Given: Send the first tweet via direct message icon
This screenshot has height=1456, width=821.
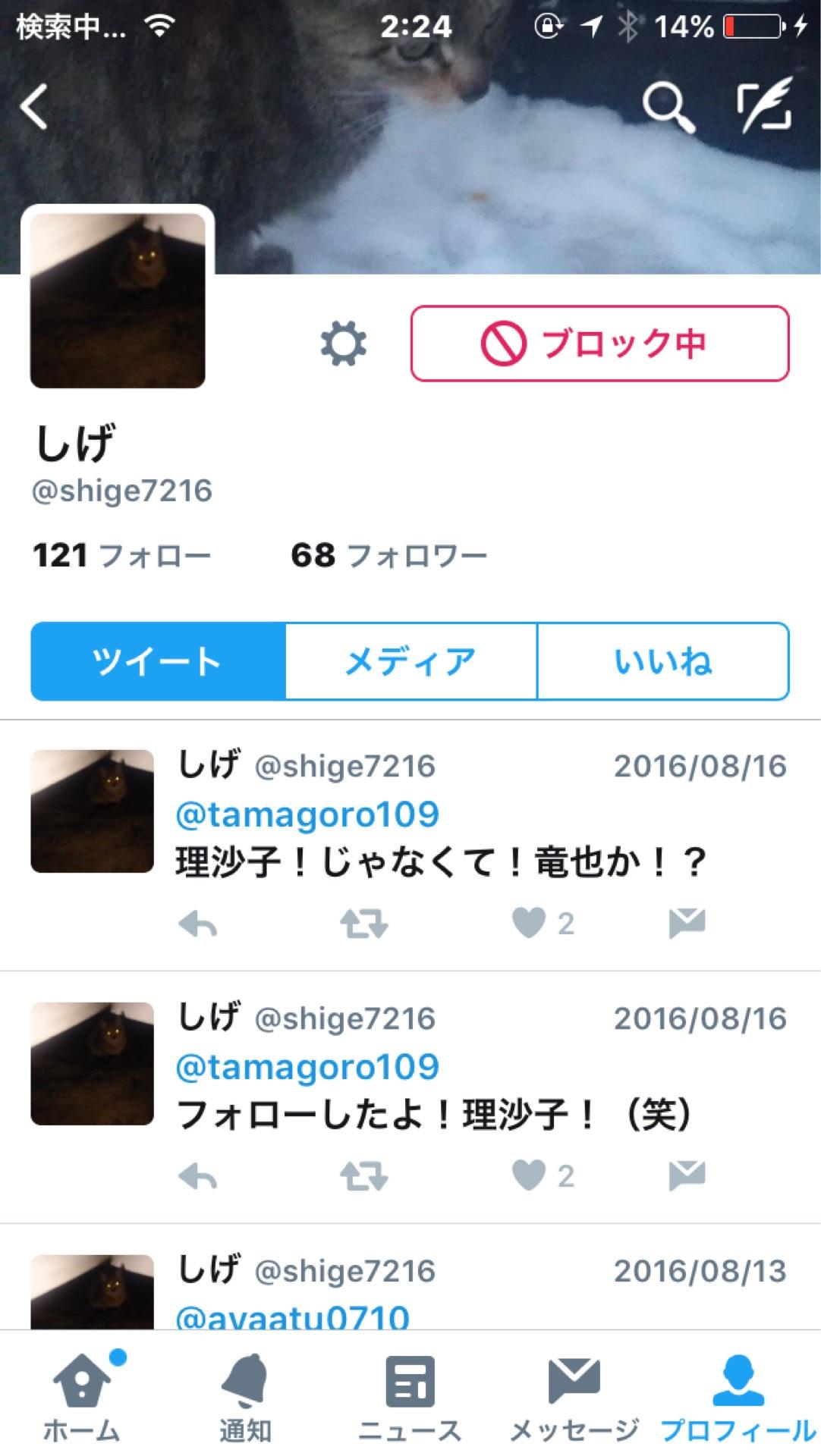Looking at the screenshot, I should [689, 922].
